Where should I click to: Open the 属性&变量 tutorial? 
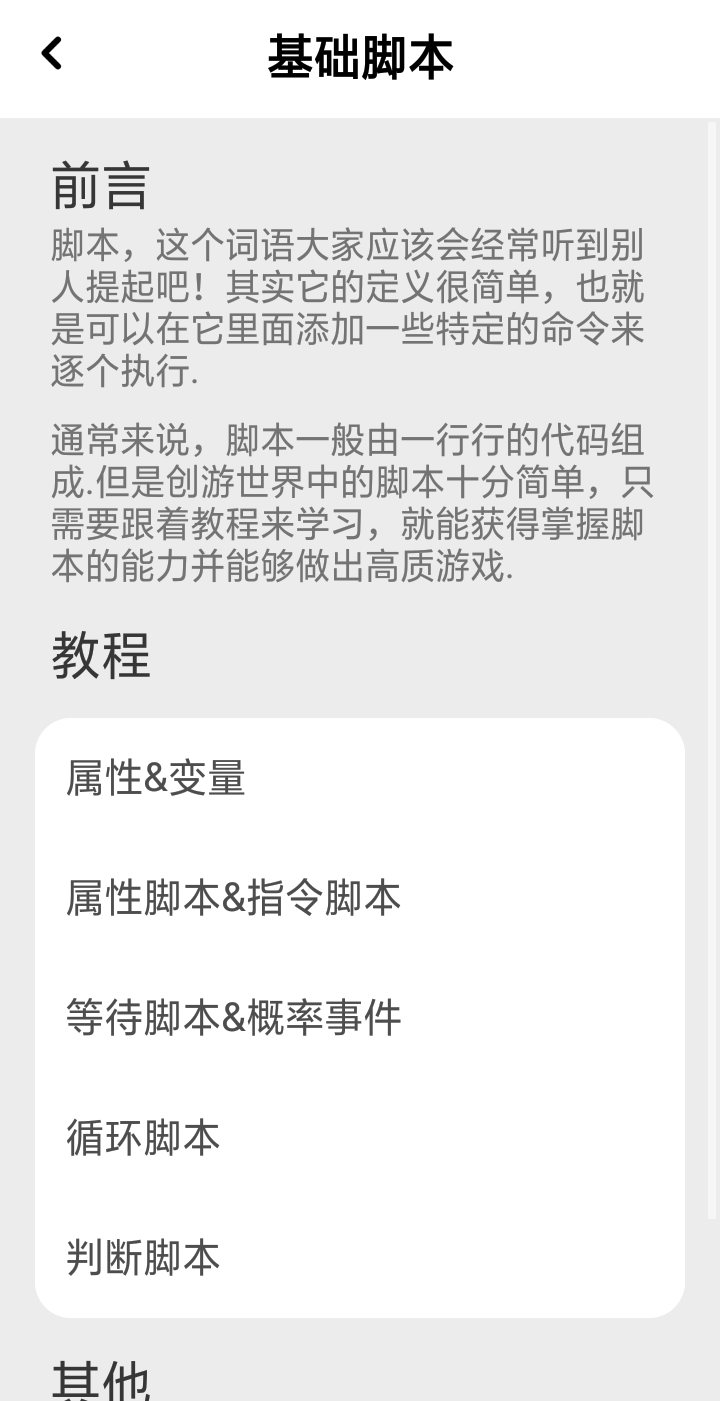coord(156,778)
